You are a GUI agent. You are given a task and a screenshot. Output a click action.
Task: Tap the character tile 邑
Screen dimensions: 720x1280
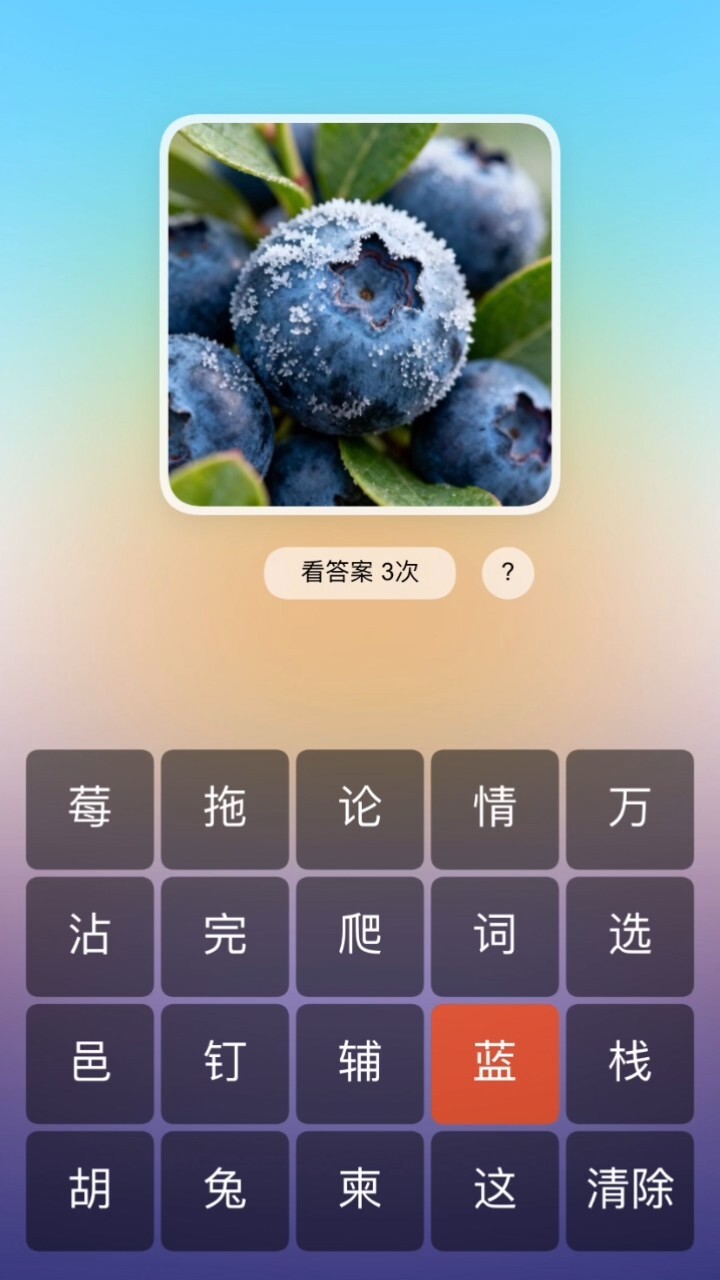click(x=89, y=1063)
